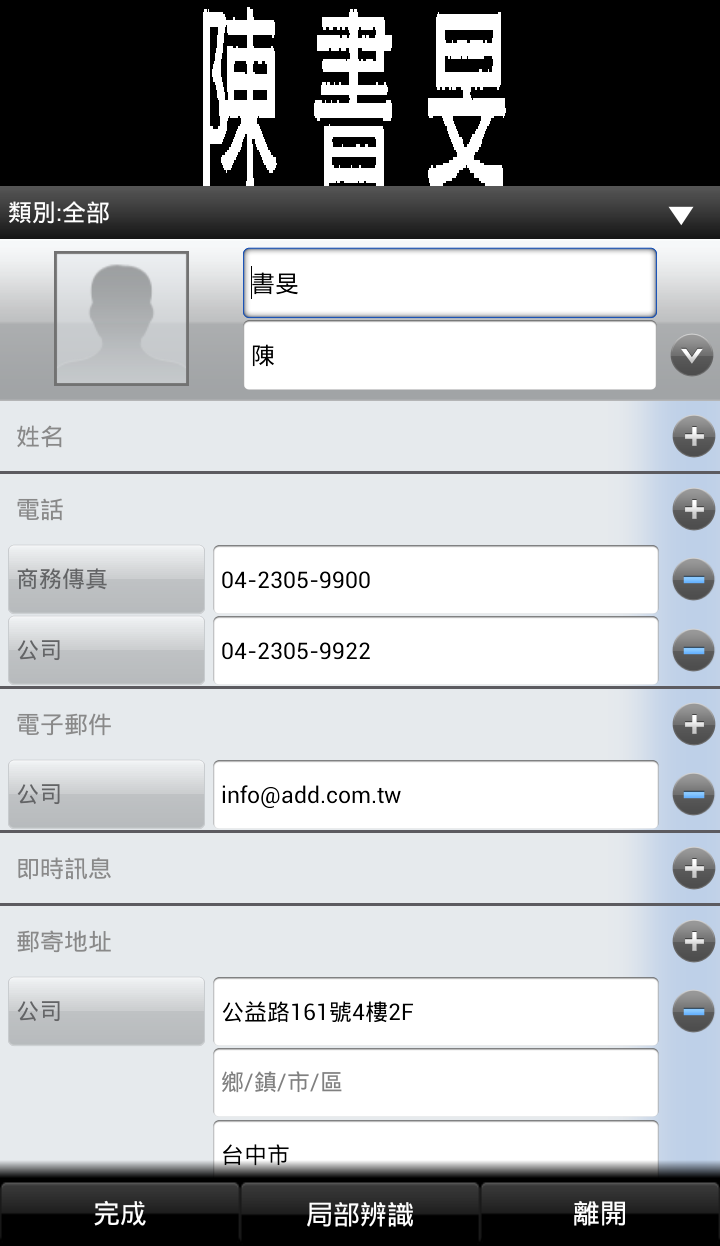720x1246 pixels.
Task: Edit phone number 04-2305-9900
Action: point(435,580)
